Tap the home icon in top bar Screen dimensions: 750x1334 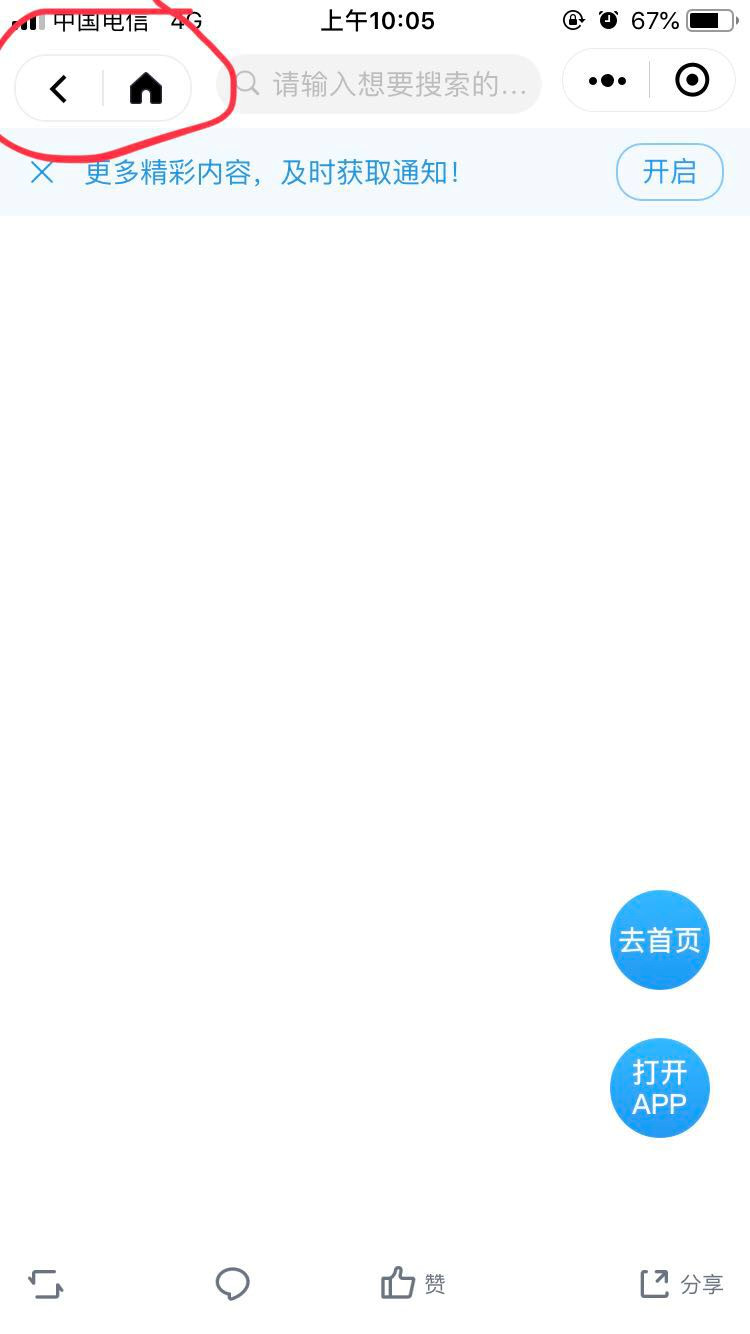pyautogui.click(x=146, y=89)
